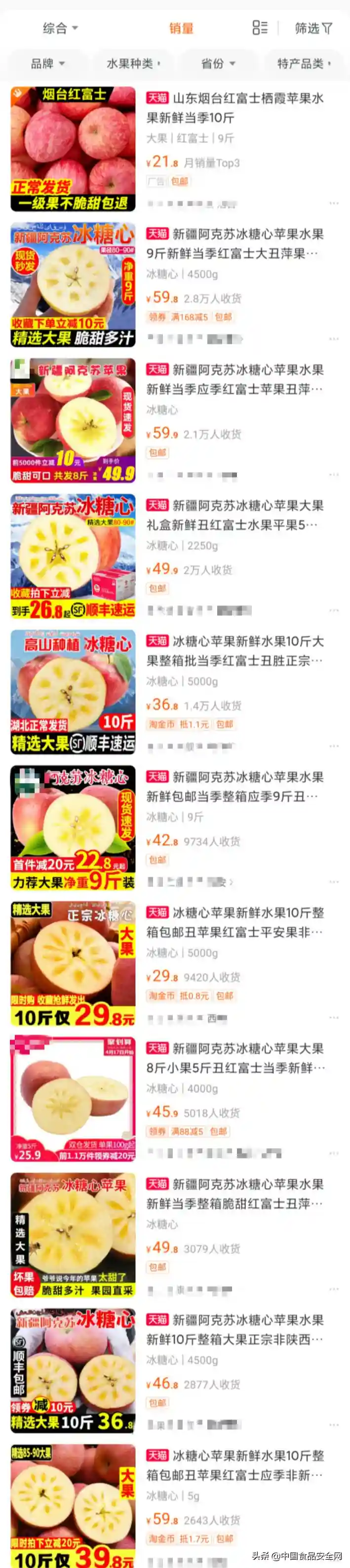Tap the more options dots on the ¥21.8 item

334,203
